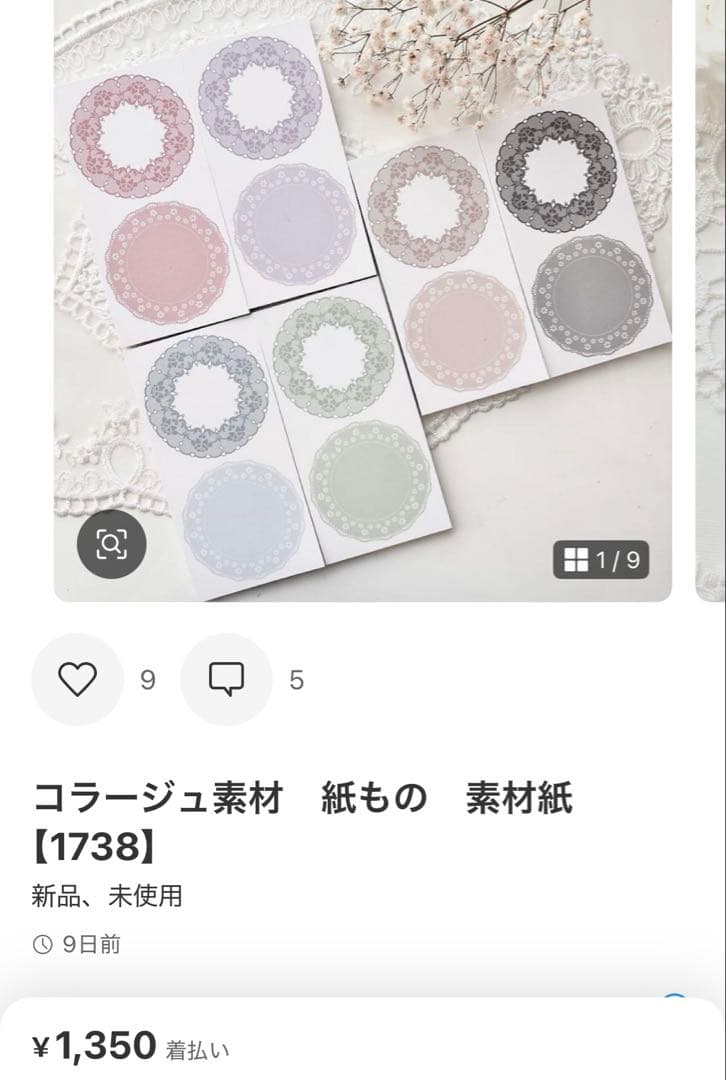Search similar items with the image scan icon
The height and width of the screenshot is (1080, 726).
tap(112, 544)
